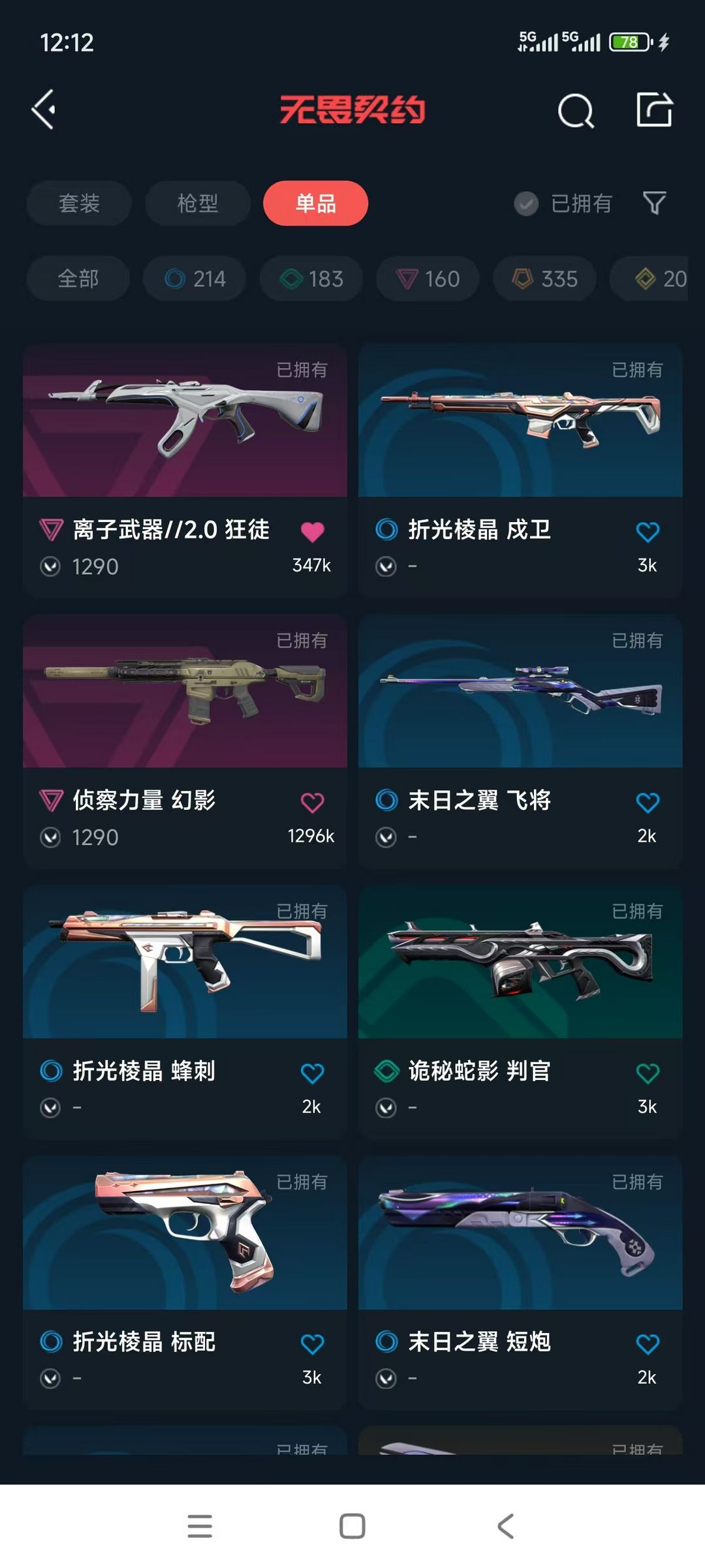Tap the system home button
This screenshot has height=1568, width=705.
(352, 1526)
